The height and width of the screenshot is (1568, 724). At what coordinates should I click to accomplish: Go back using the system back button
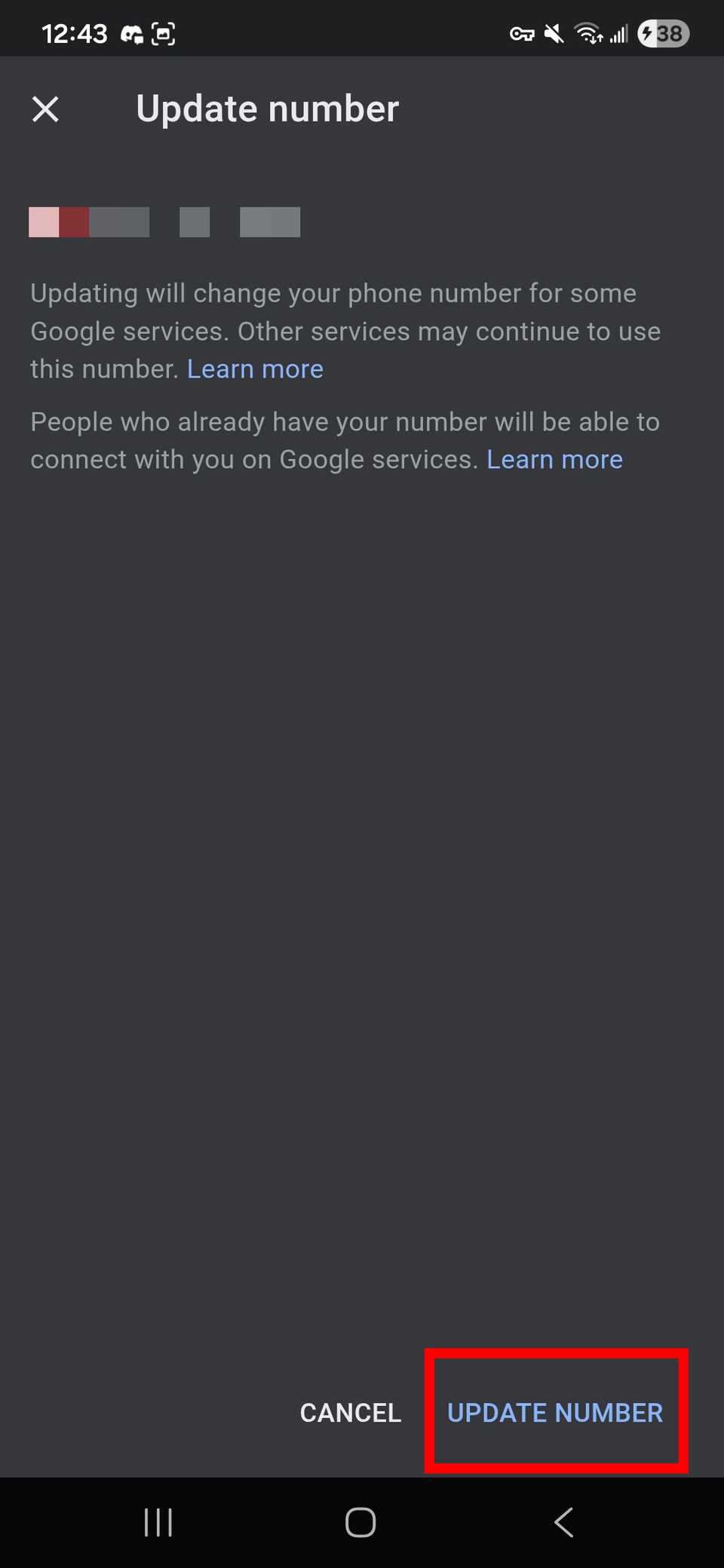point(563,1522)
